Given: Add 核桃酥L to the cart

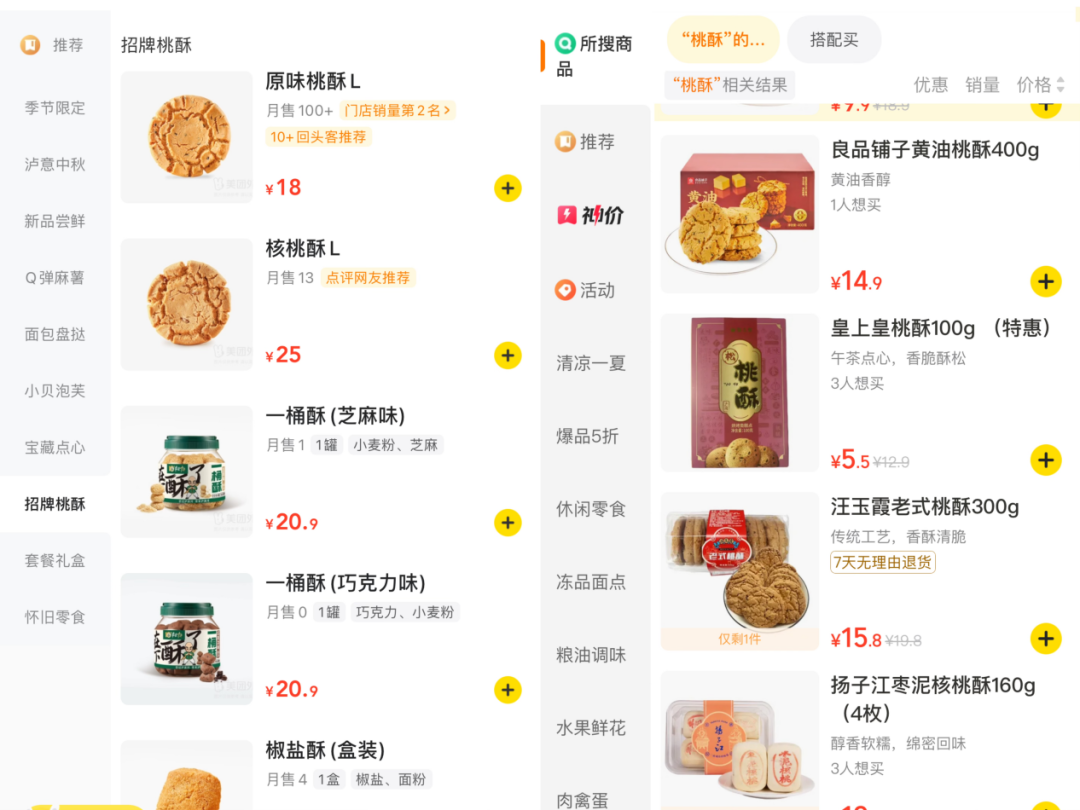Looking at the screenshot, I should pyautogui.click(x=507, y=355).
